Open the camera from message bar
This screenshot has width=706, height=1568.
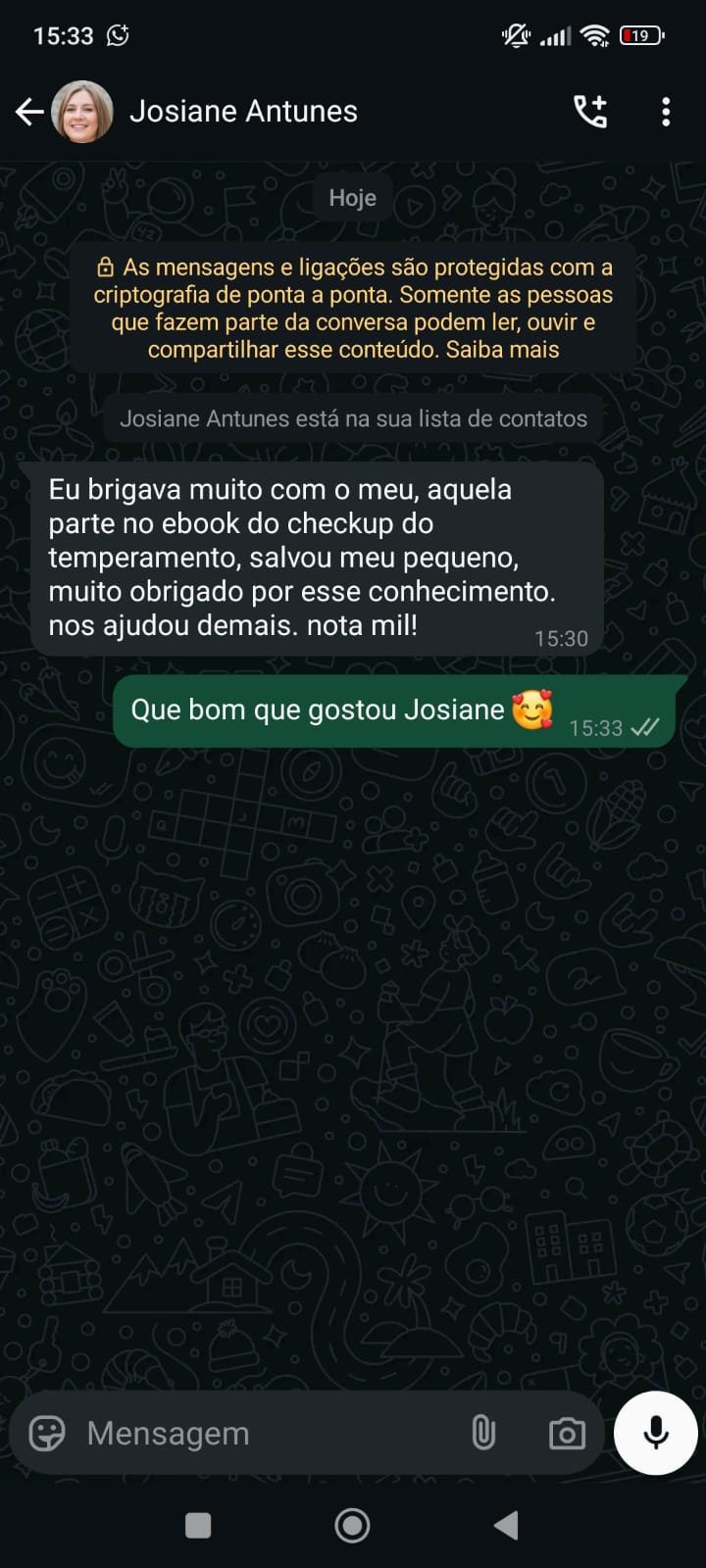(567, 1434)
